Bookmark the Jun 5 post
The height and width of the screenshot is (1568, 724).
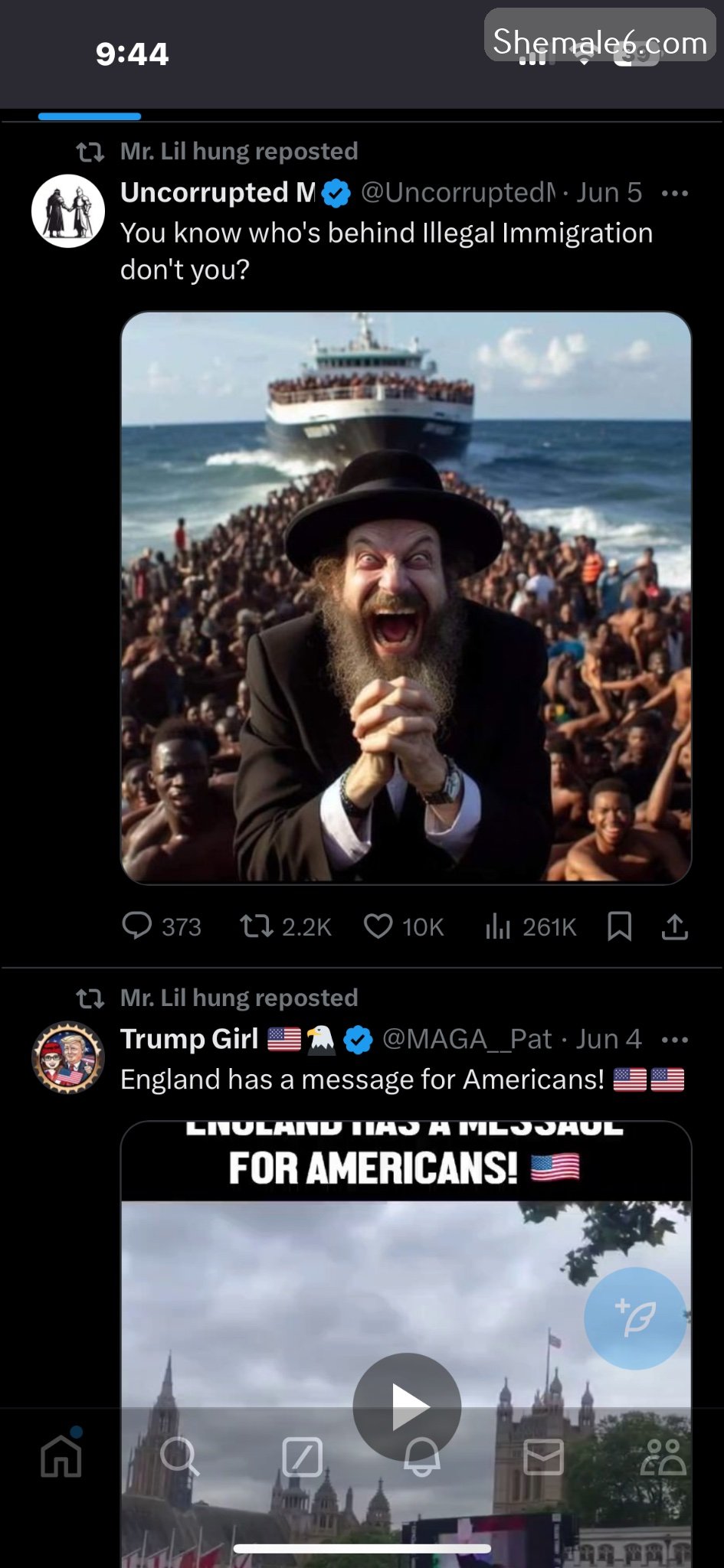coord(619,926)
